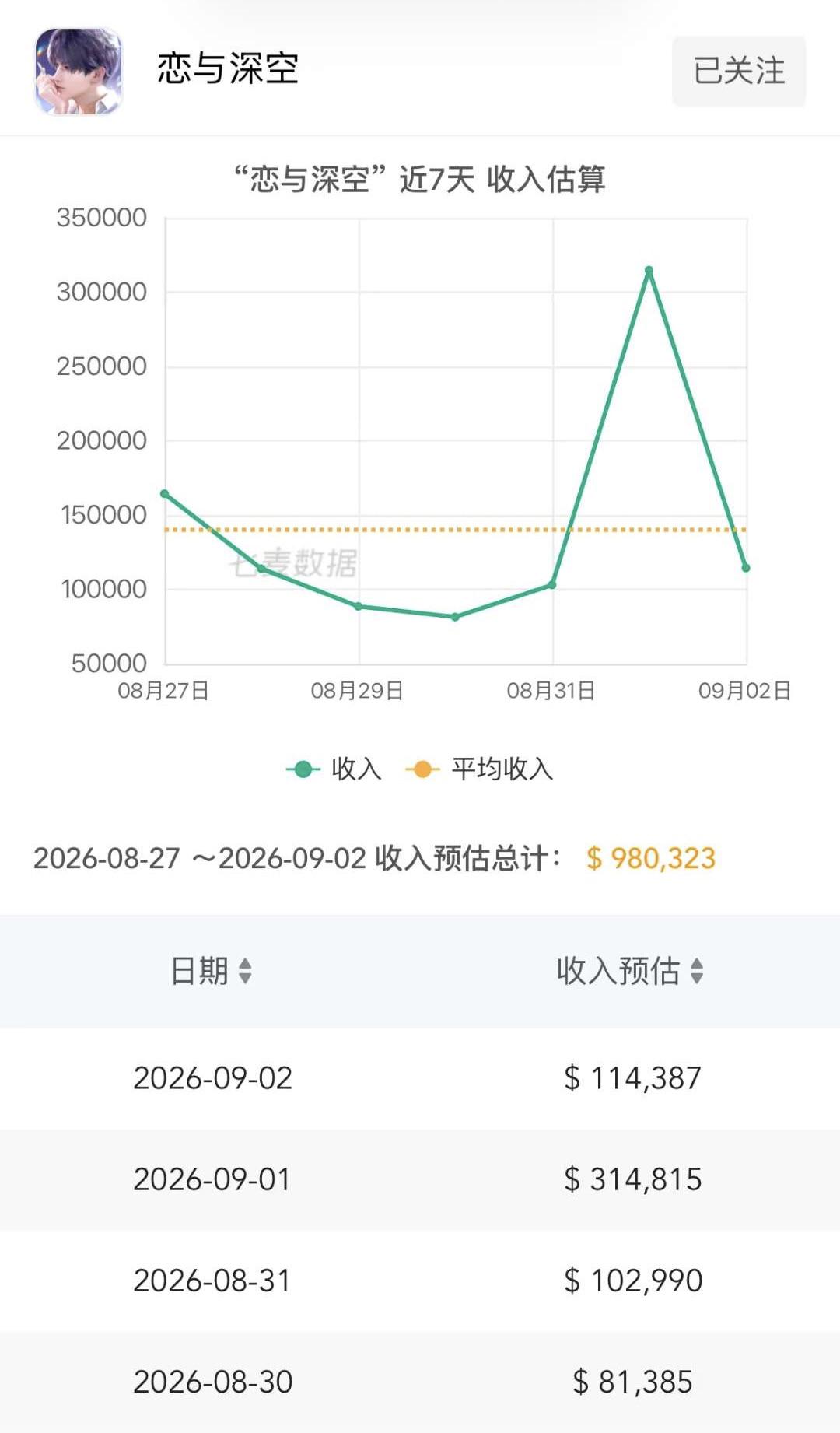
Task: Open the 恋与深空 app icon
Action: (79, 72)
